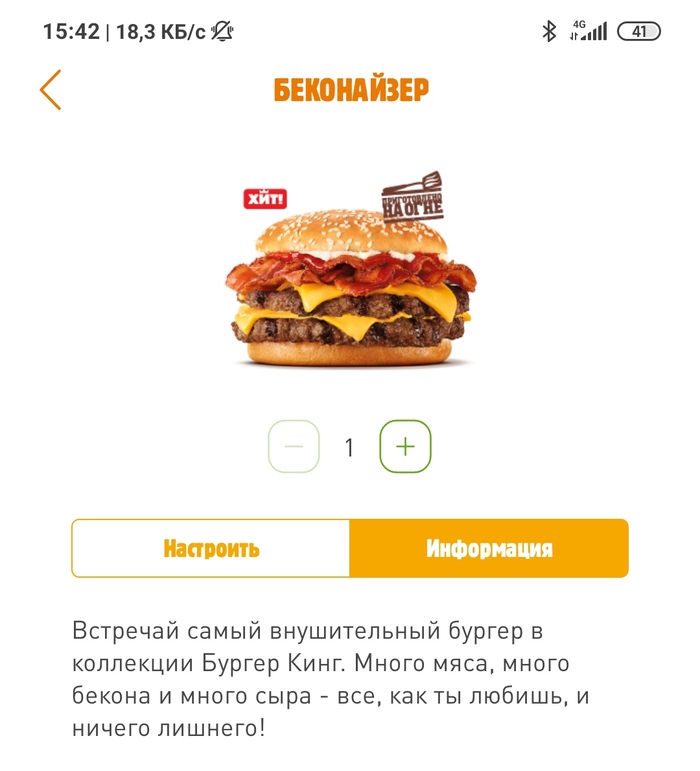Go back from the Беконайзер page
Viewport: 700px width, 771px height.
click(51, 90)
